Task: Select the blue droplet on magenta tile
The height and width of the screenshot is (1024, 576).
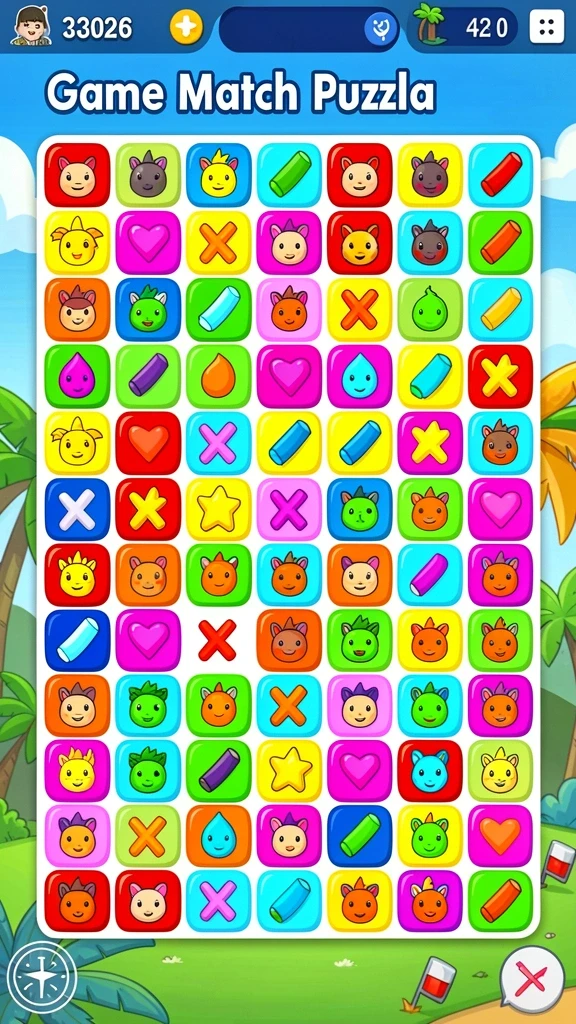Action: point(359,376)
